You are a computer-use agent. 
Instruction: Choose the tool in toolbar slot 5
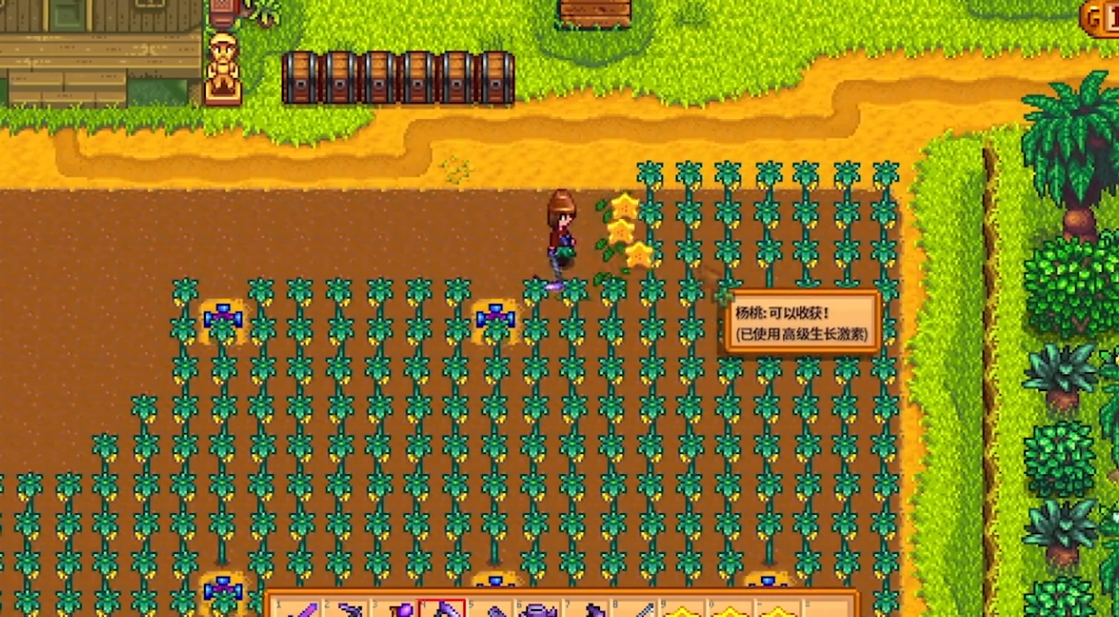tap(491, 609)
